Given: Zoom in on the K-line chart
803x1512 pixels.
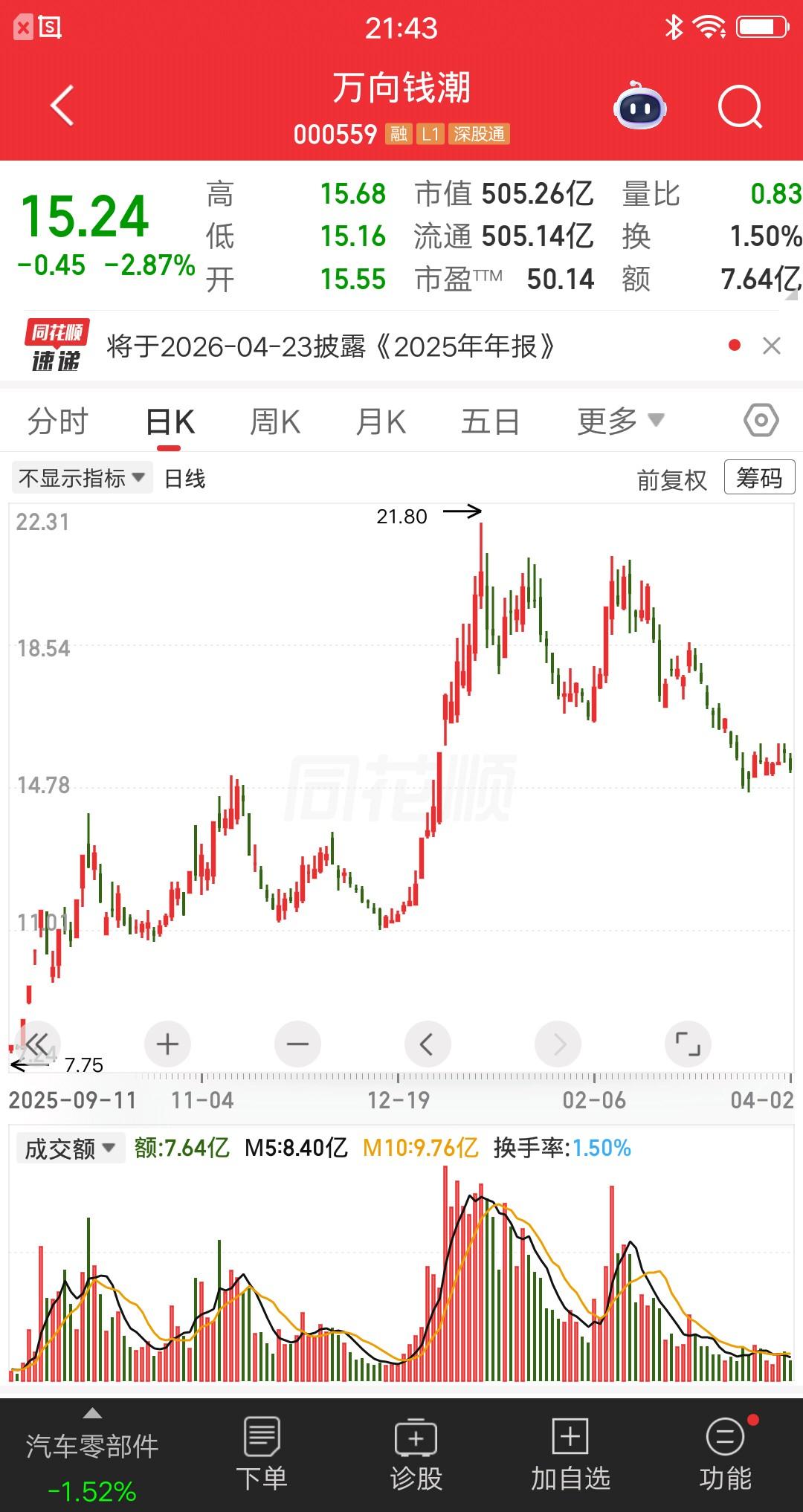Looking at the screenshot, I should 167,1044.
